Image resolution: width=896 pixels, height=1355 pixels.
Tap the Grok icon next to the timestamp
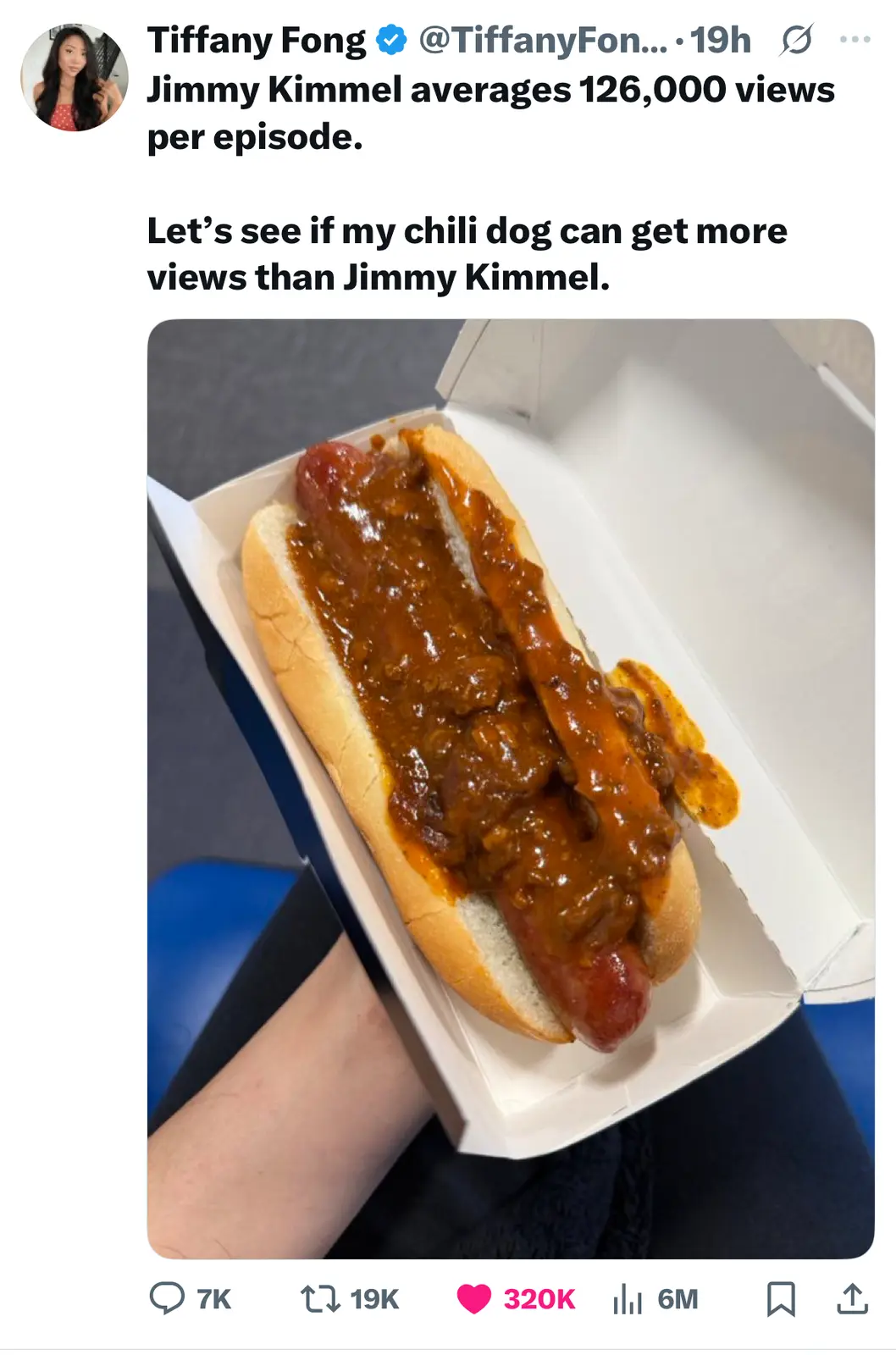tap(796, 40)
